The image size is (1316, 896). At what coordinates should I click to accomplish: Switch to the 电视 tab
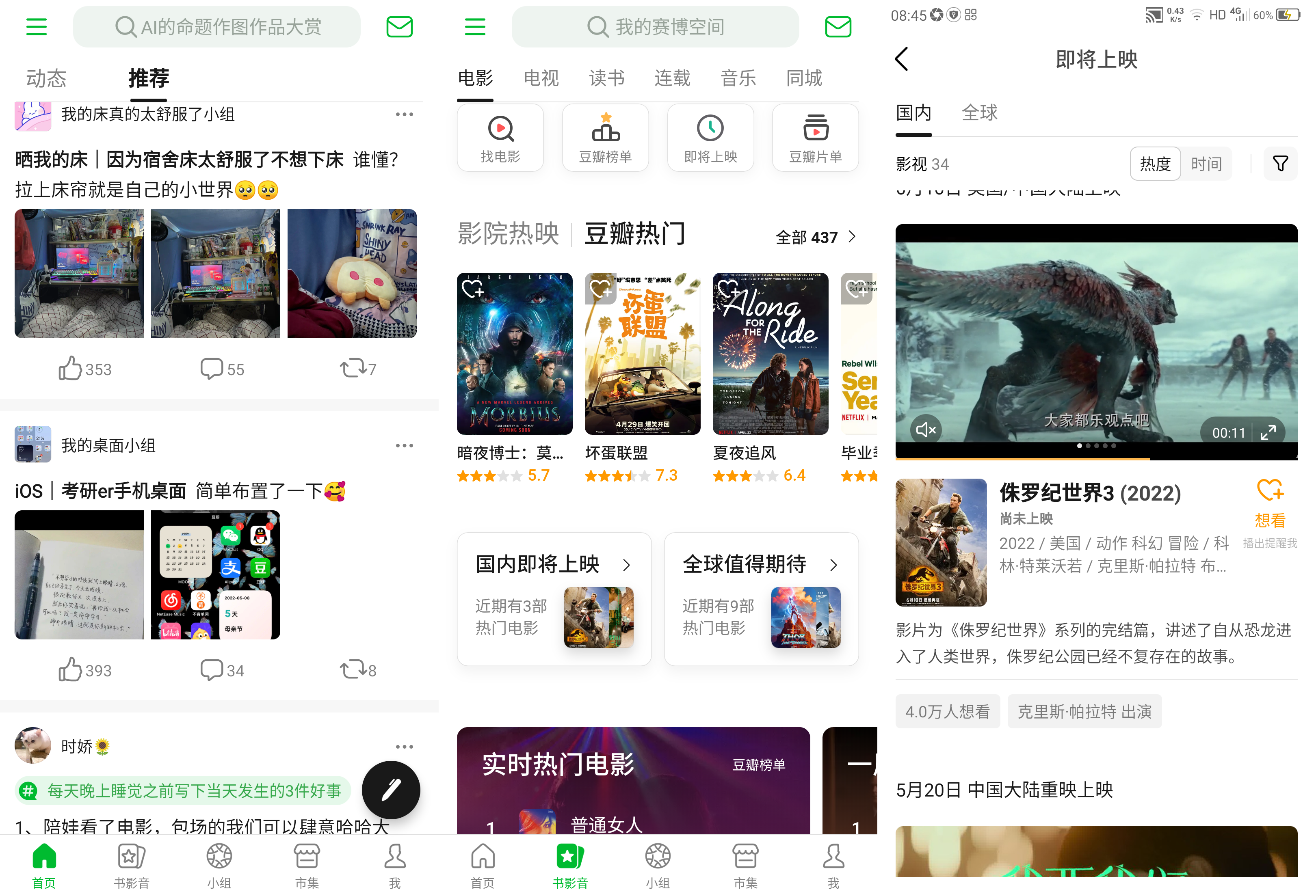541,78
